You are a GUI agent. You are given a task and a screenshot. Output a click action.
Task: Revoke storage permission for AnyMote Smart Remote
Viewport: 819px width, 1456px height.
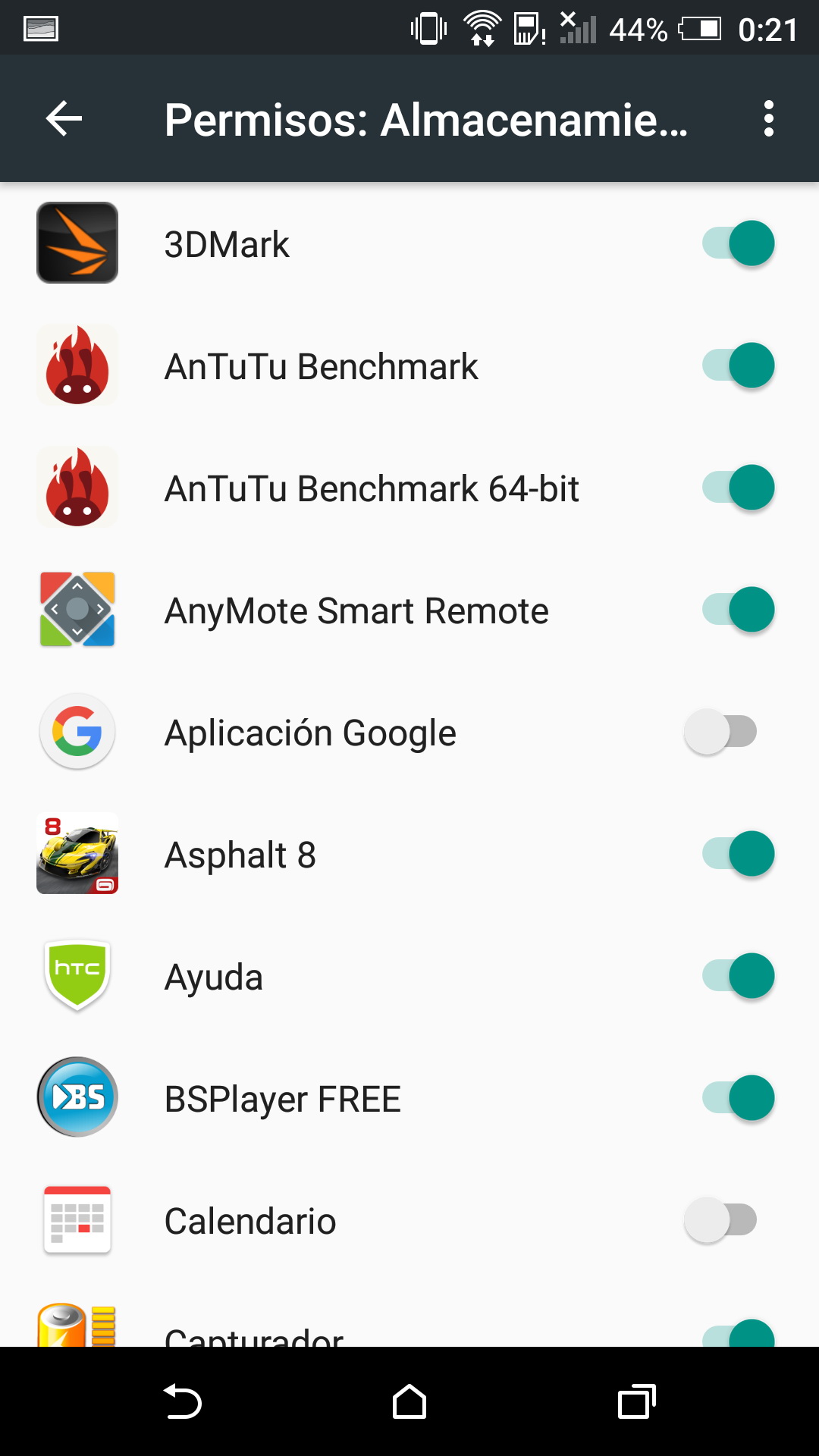click(x=738, y=610)
